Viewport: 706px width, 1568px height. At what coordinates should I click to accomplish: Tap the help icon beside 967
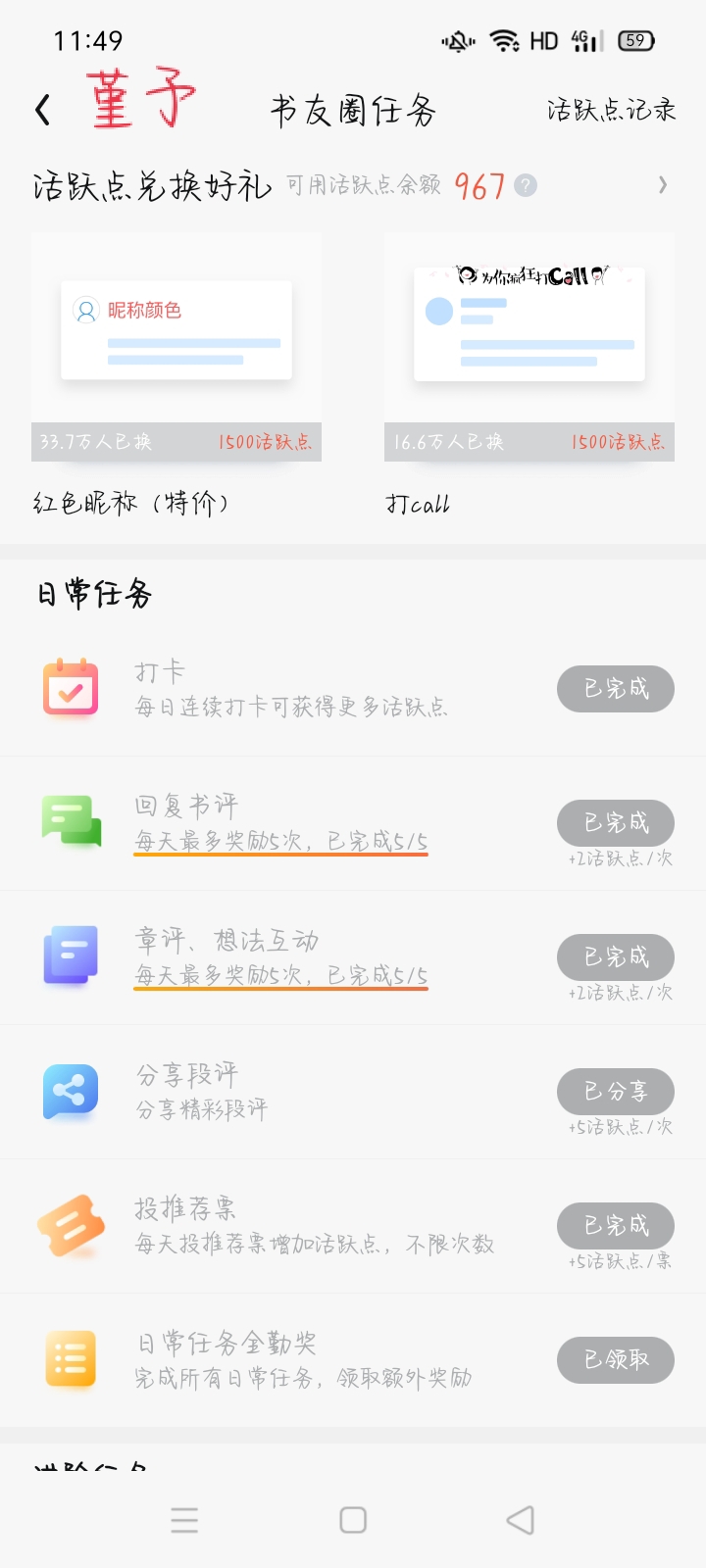pyautogui.click(x=526, y=185)
